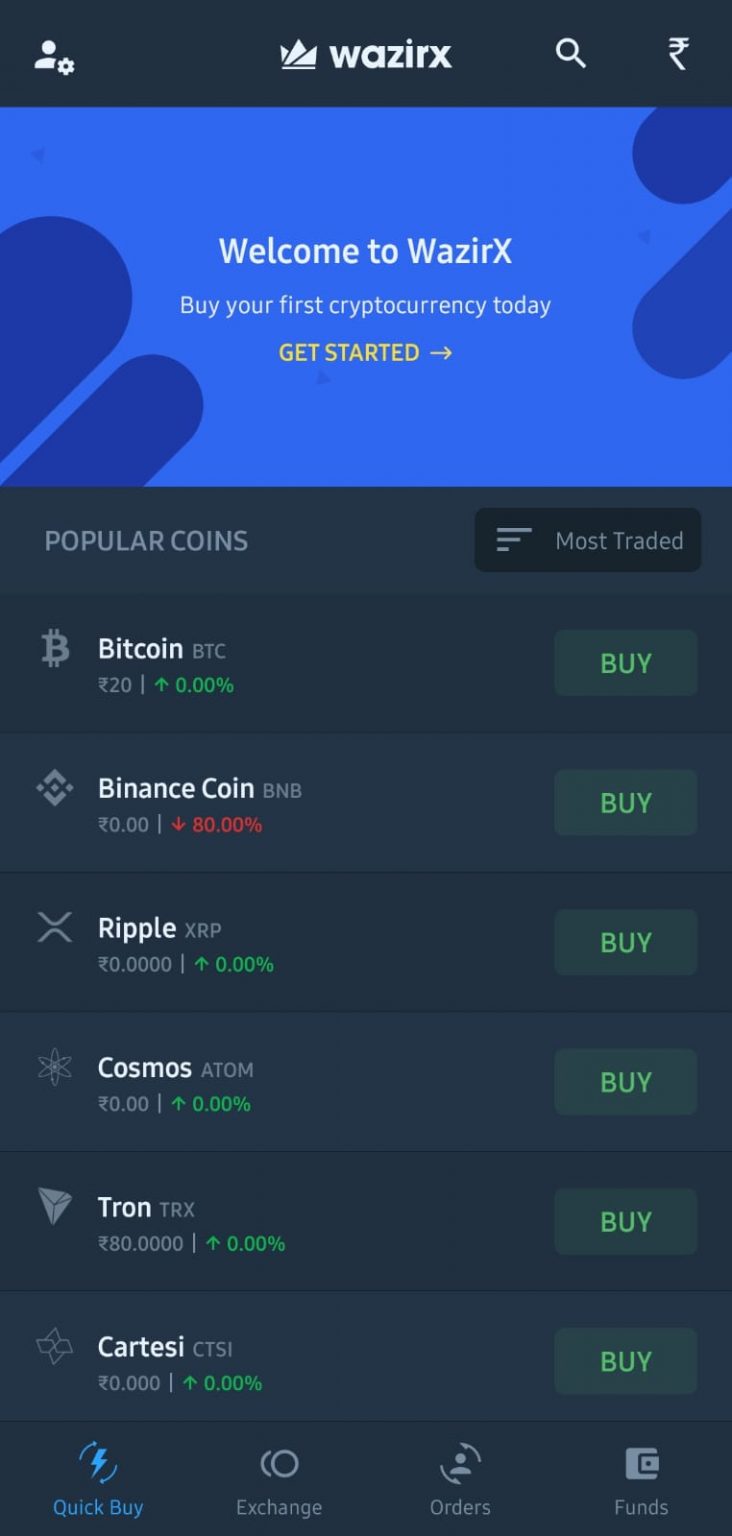Screen dimensions: 732x1536
Task: Open the search icon
Action: (570, 54)
